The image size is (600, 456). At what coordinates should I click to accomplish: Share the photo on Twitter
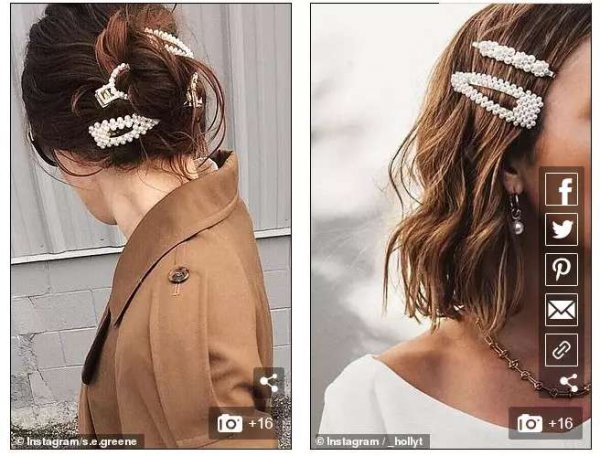(562, 229)
